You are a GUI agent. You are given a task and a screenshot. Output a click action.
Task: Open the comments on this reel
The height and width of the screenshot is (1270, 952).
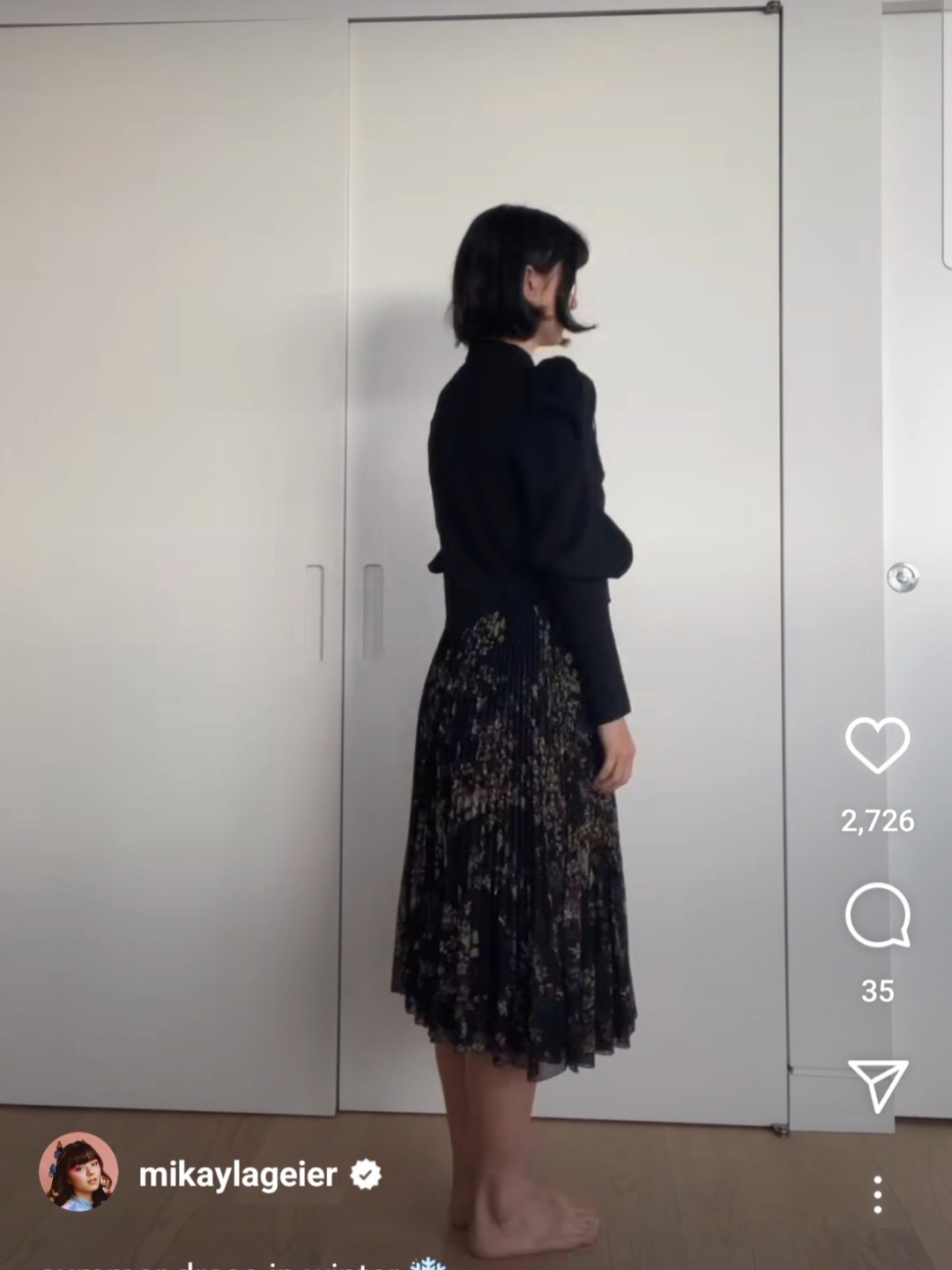pyautogui.click(x=877, y=915)
